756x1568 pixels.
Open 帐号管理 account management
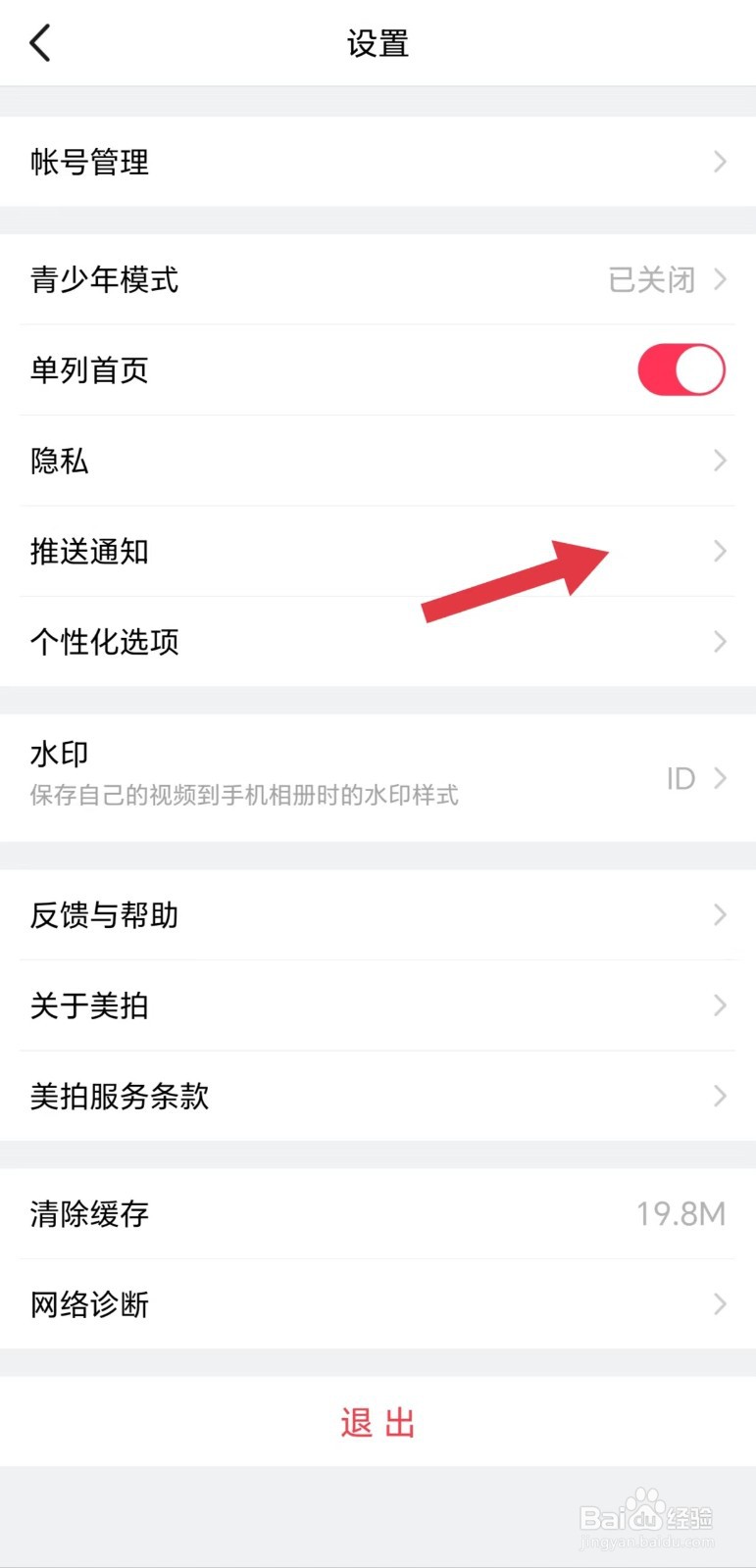(88, 162)
